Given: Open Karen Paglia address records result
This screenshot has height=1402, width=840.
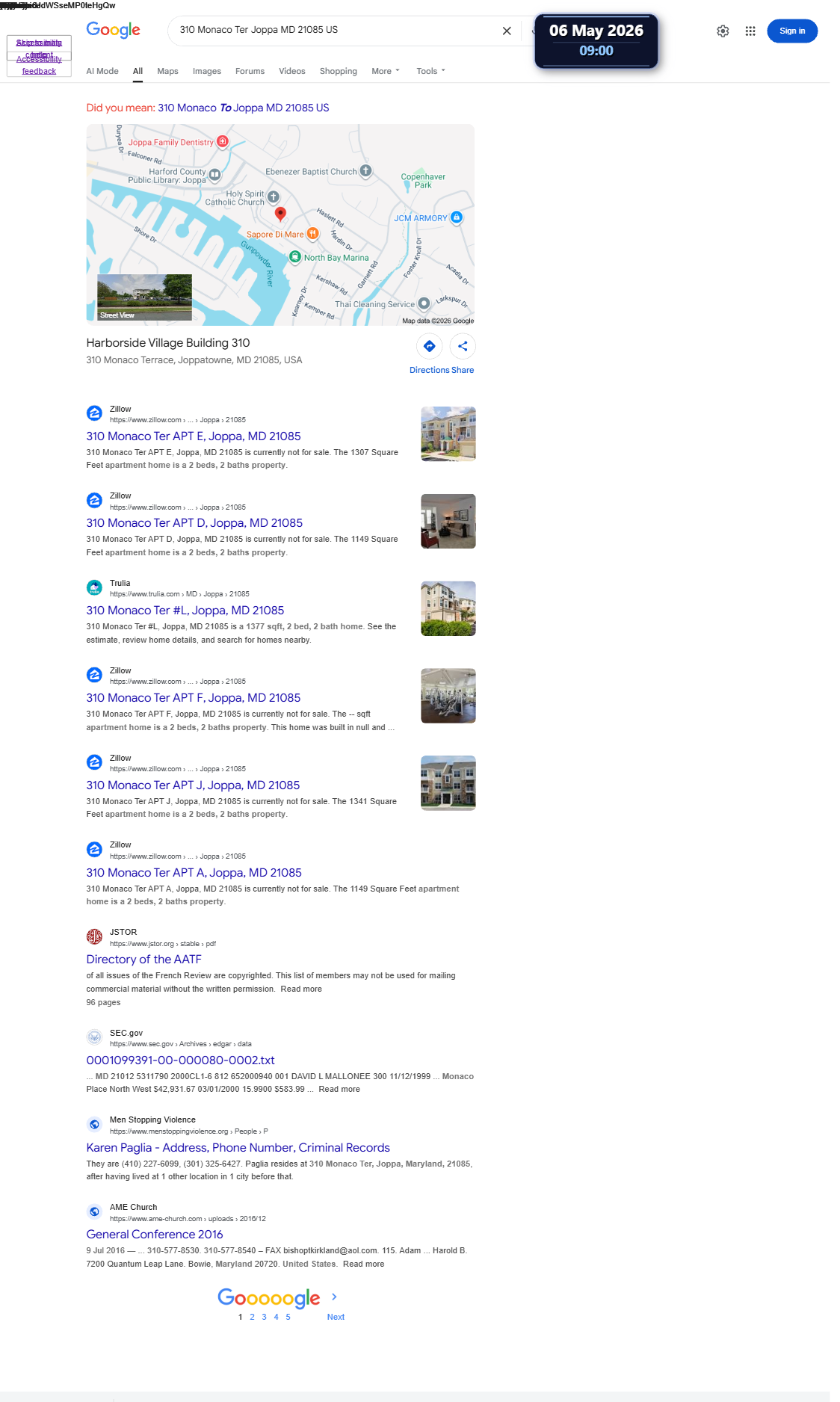Looking at the screenshot, I should (x=238, y=1148).
